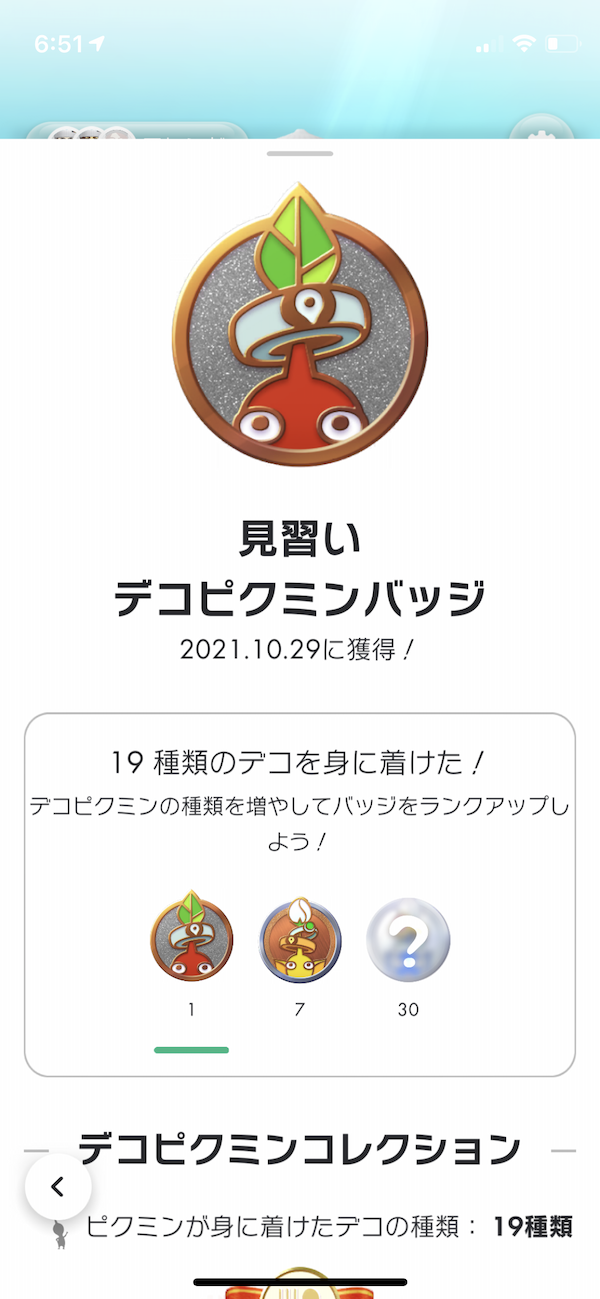Viewport: 600px width, 1299px height.
Task: Go back using the arrow button
Action: 58,1187
